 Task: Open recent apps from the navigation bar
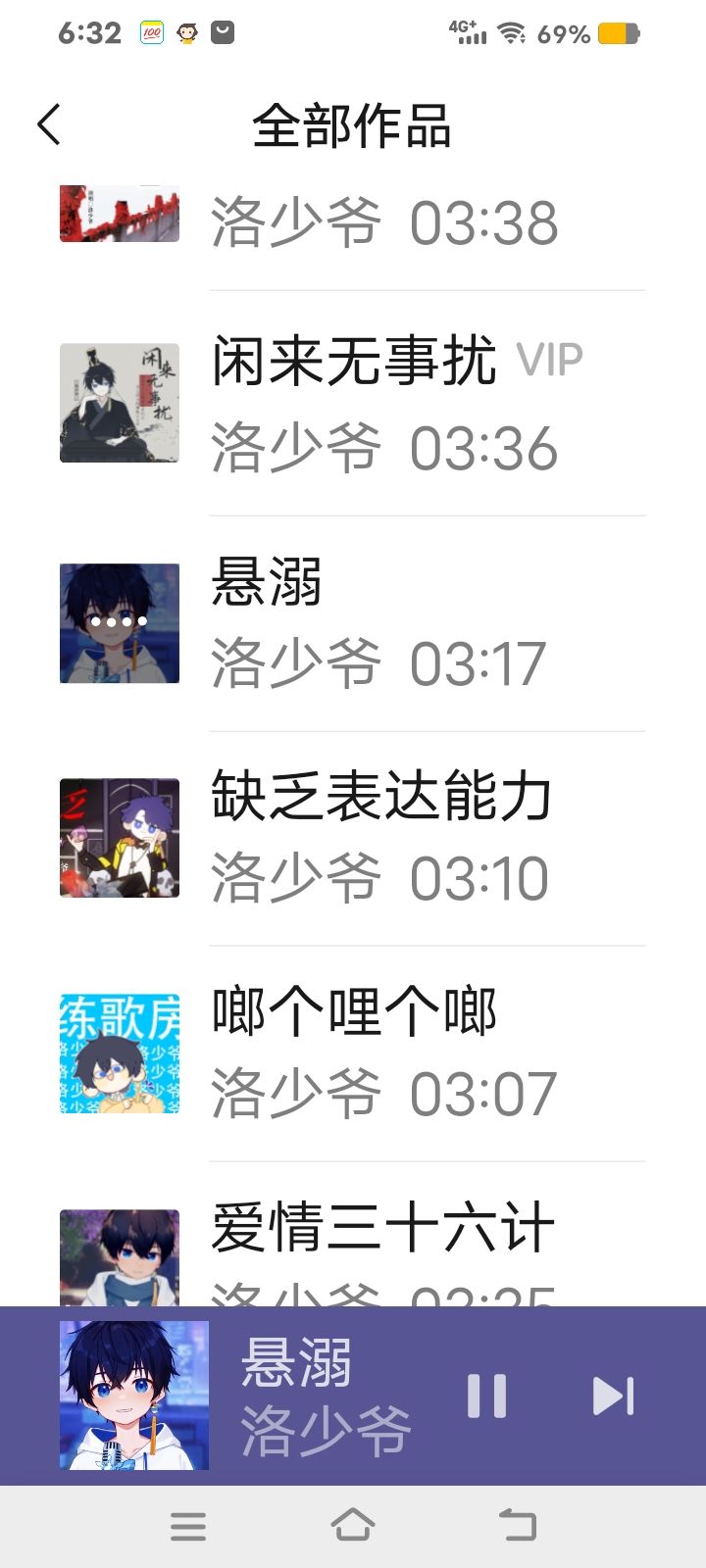point(188,1525)
